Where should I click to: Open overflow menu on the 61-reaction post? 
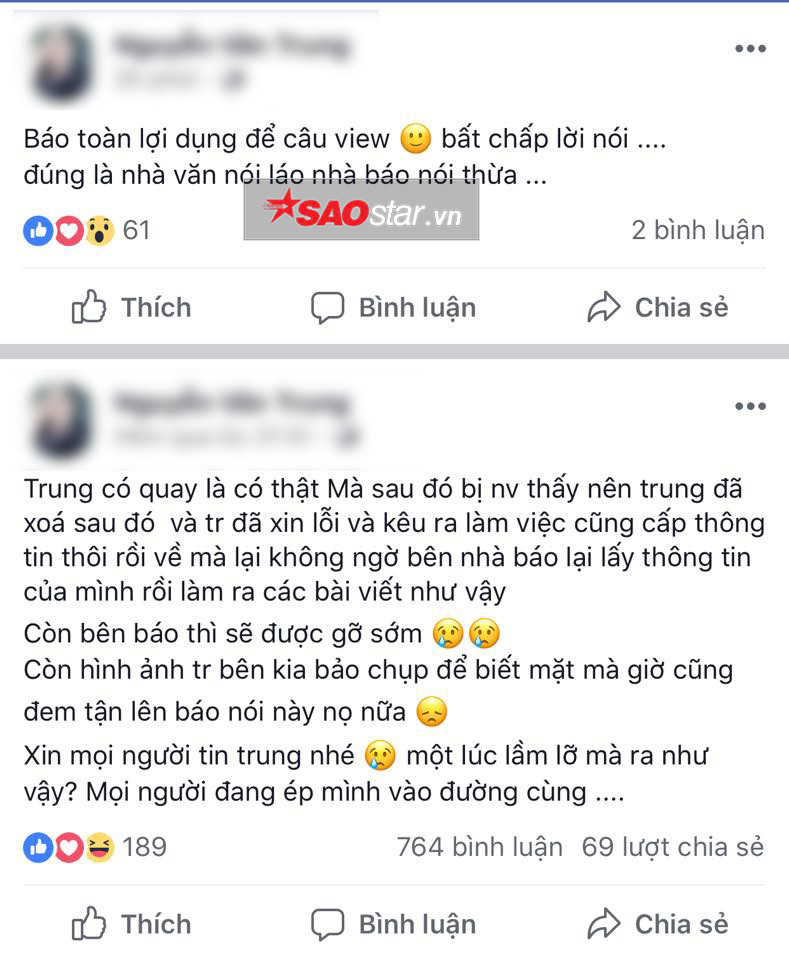[x=750, y=49]
